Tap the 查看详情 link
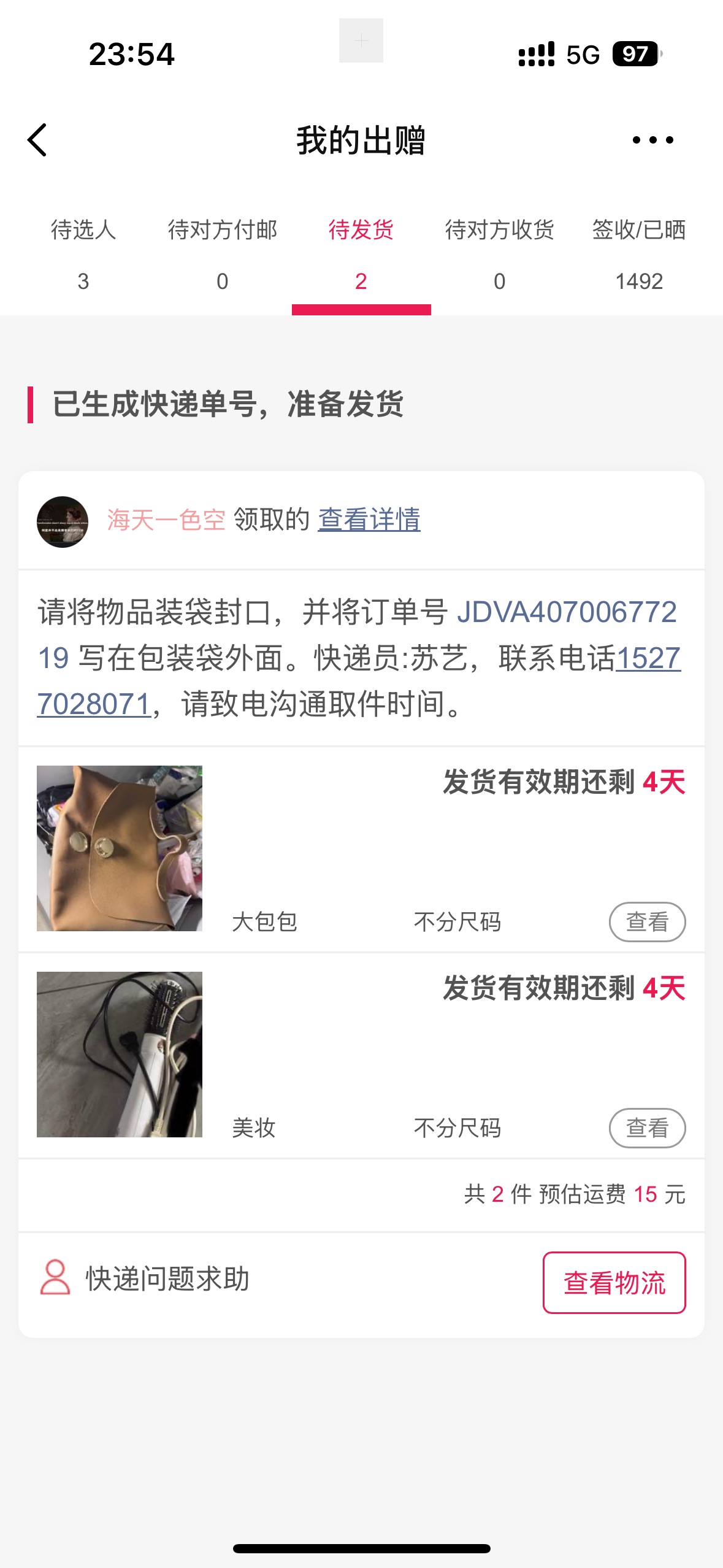Viewport: 723px width, 1568px height. pos(369,520)
